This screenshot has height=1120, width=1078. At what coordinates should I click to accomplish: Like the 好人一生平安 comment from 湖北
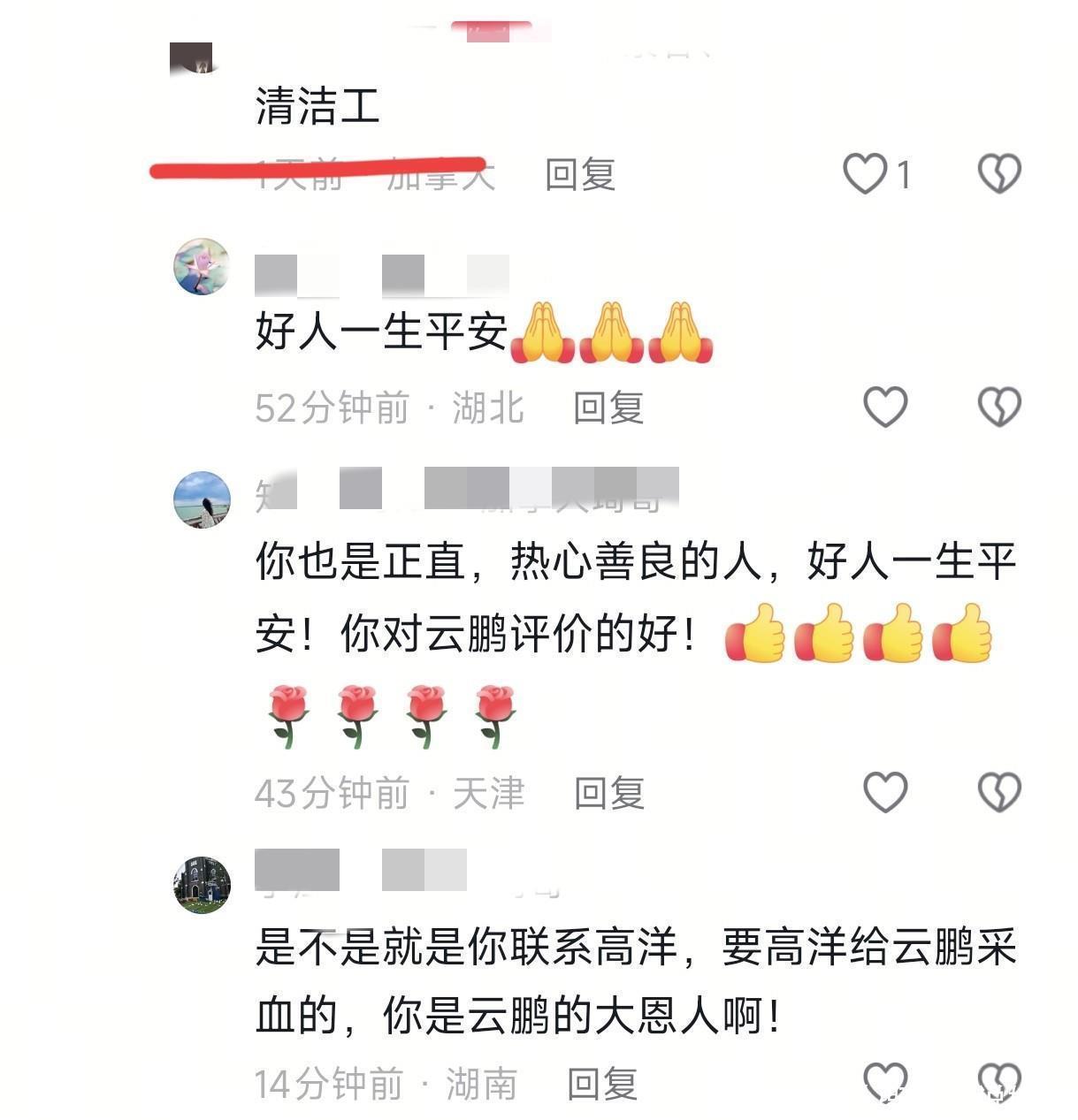tap(885, 407)
